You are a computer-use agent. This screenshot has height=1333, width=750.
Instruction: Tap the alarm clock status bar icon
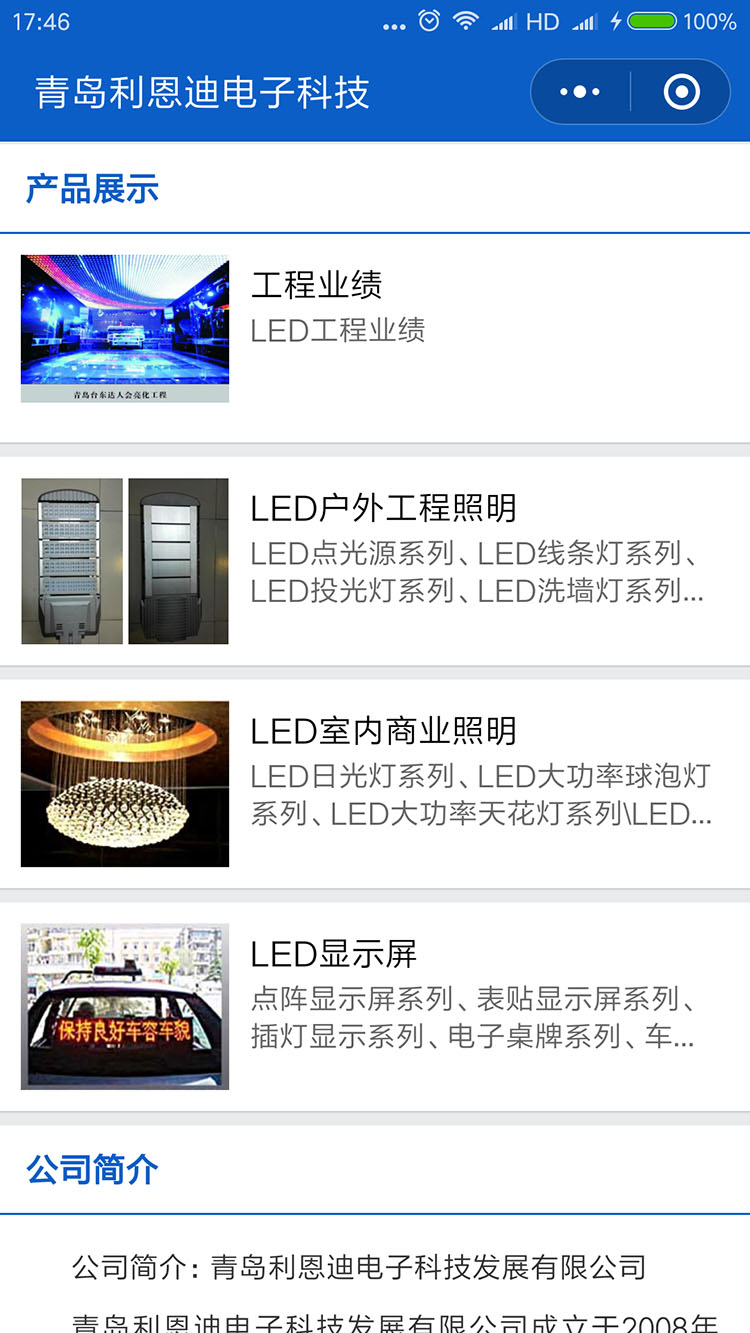click(x=428, y=19)
